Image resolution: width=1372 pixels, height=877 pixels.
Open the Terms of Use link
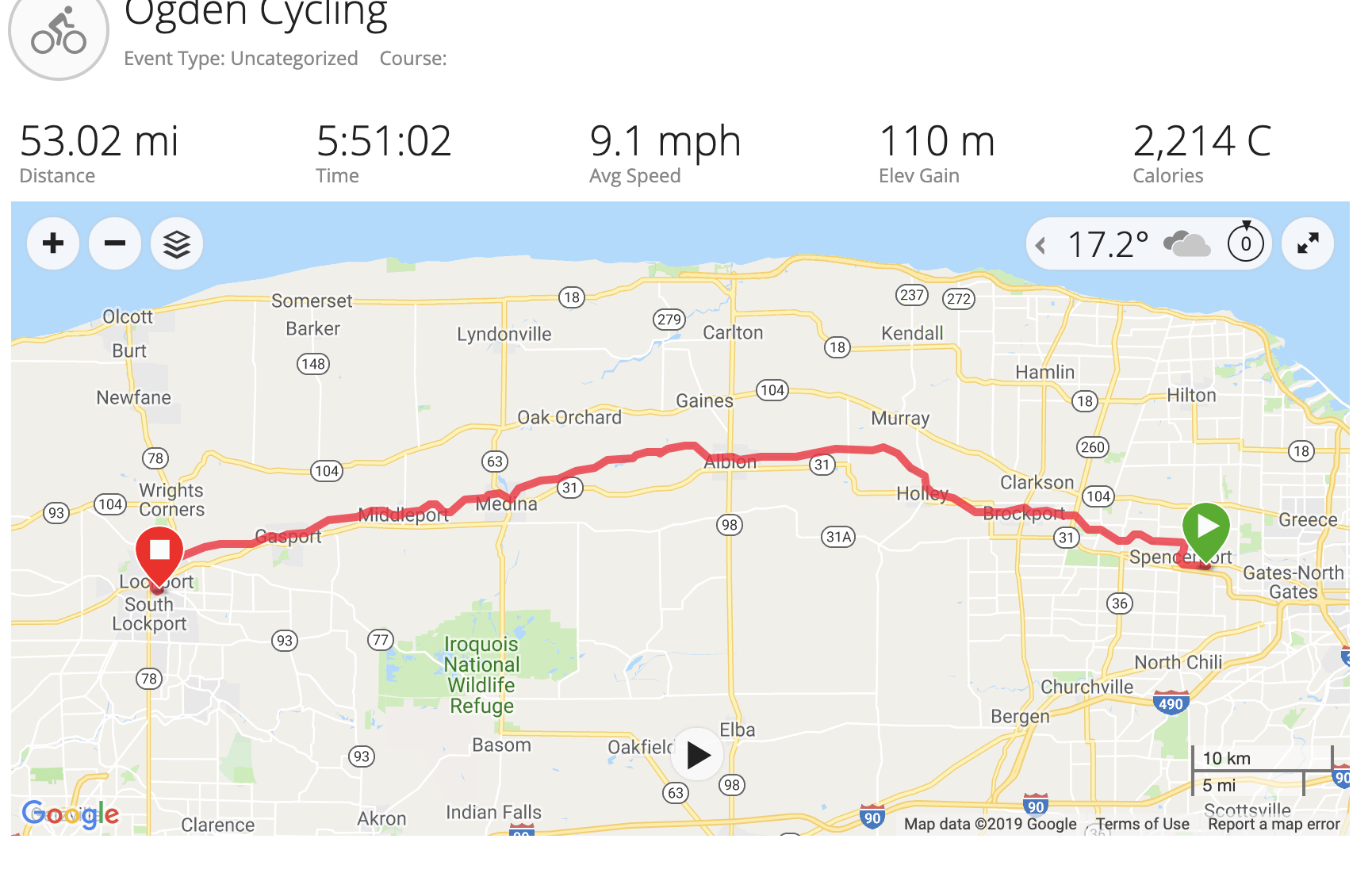(1143, 824)
